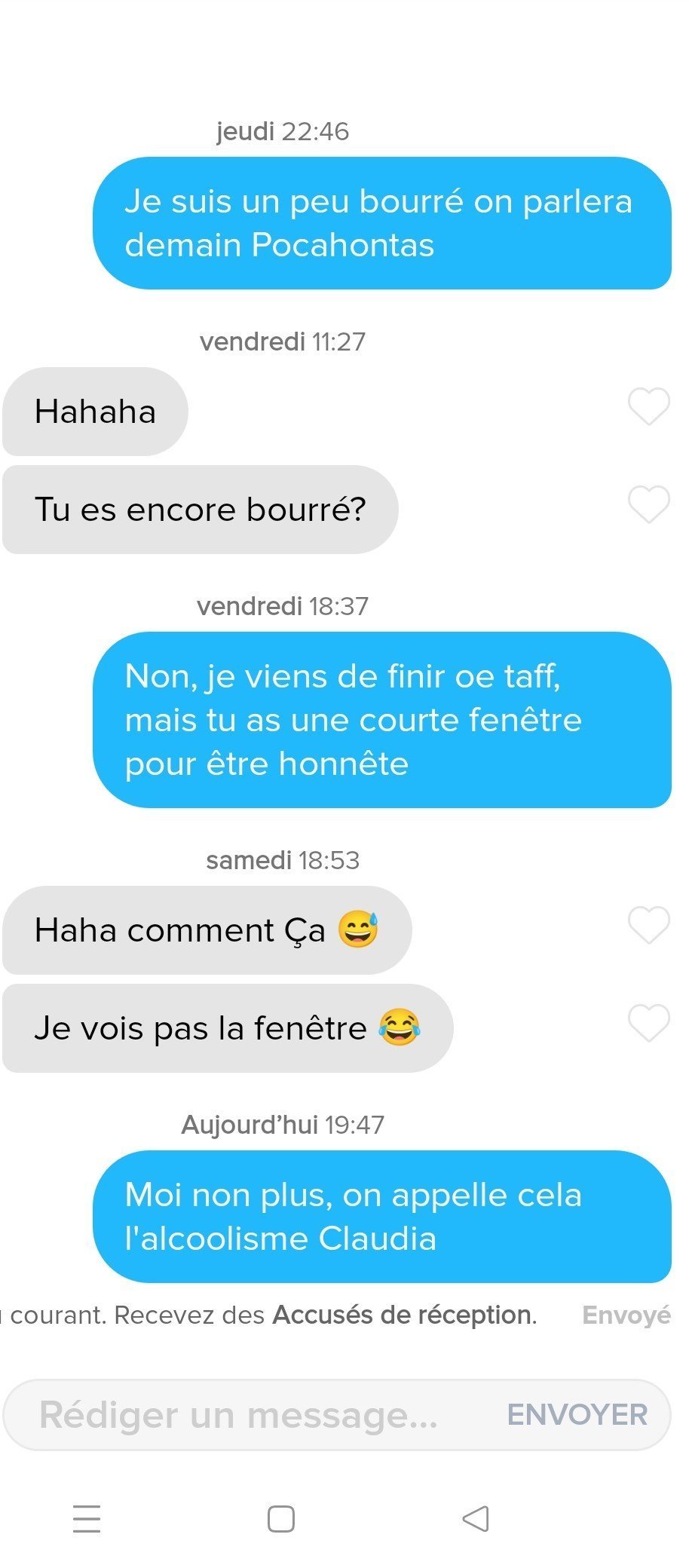Open the "Accusés de réception" link
Viewport: 689px width, 1568px height.
(403, 1315)
